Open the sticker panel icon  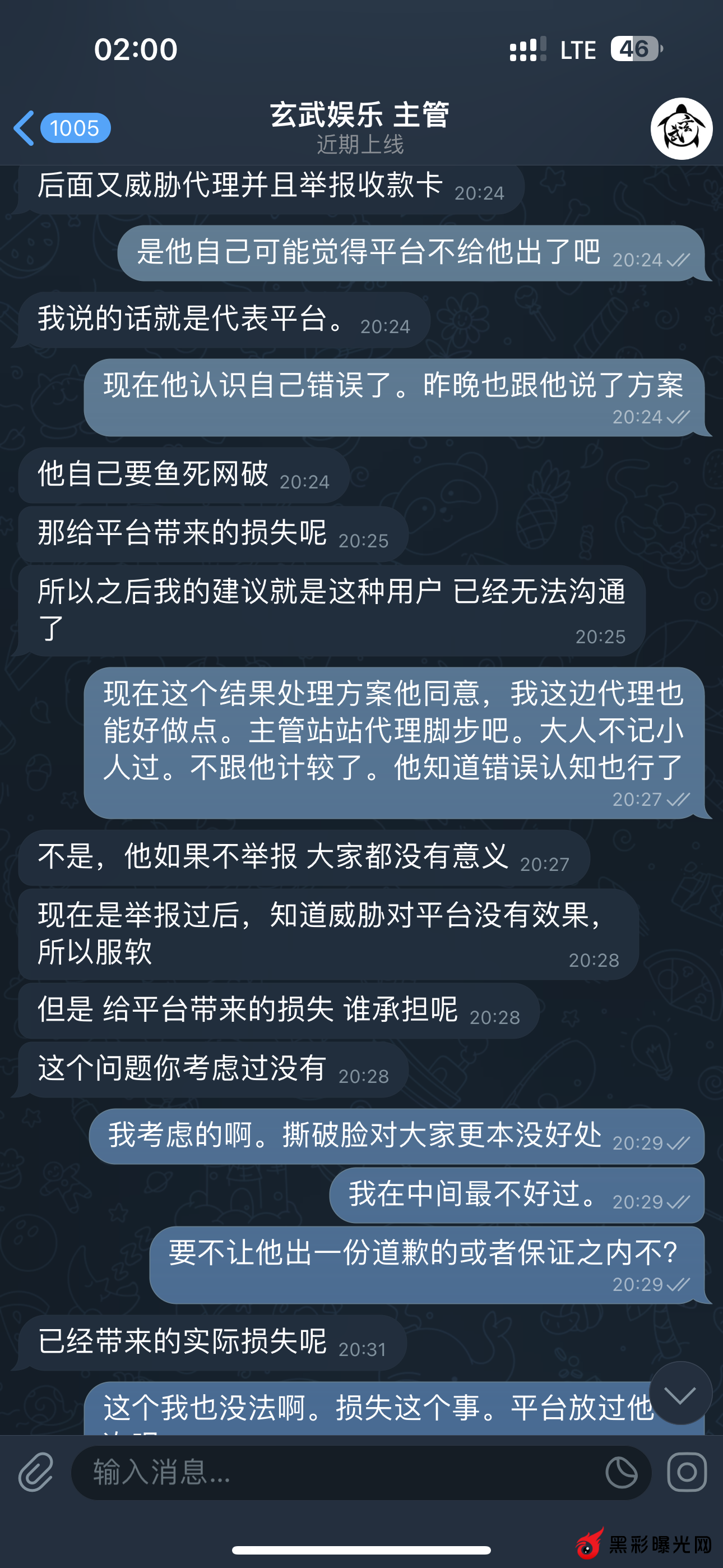[622, 1473]
